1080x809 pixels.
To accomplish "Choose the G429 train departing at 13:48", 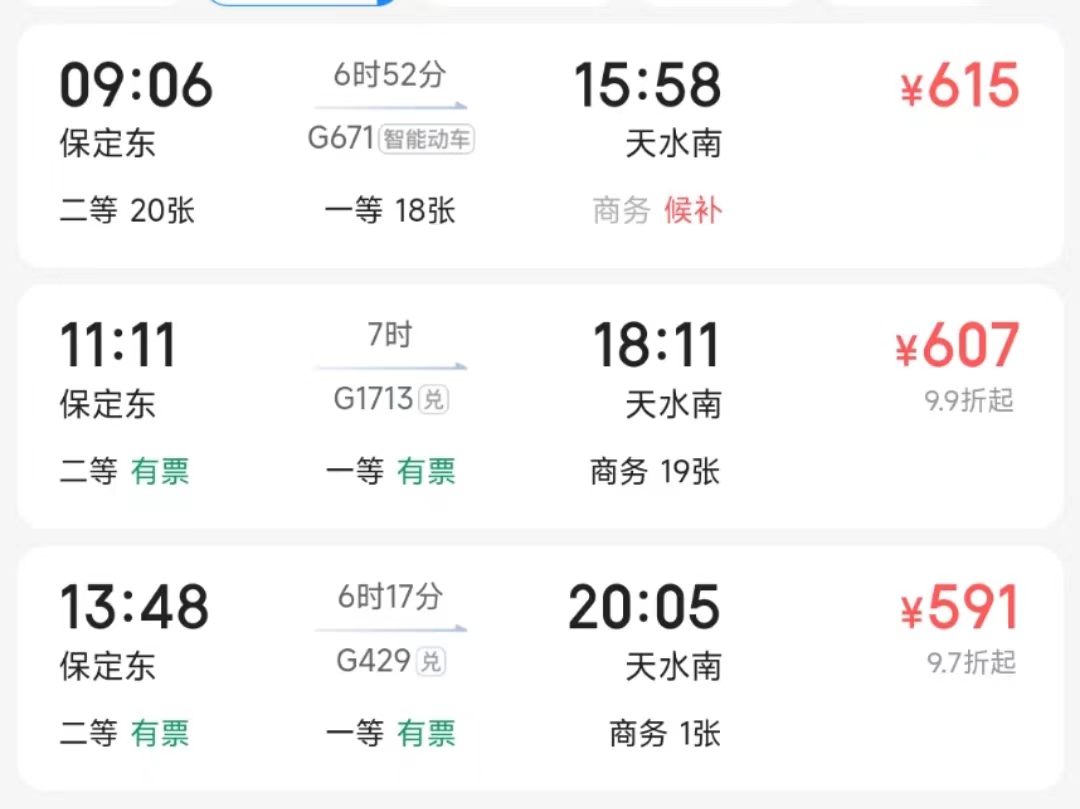I will (540, 665).
